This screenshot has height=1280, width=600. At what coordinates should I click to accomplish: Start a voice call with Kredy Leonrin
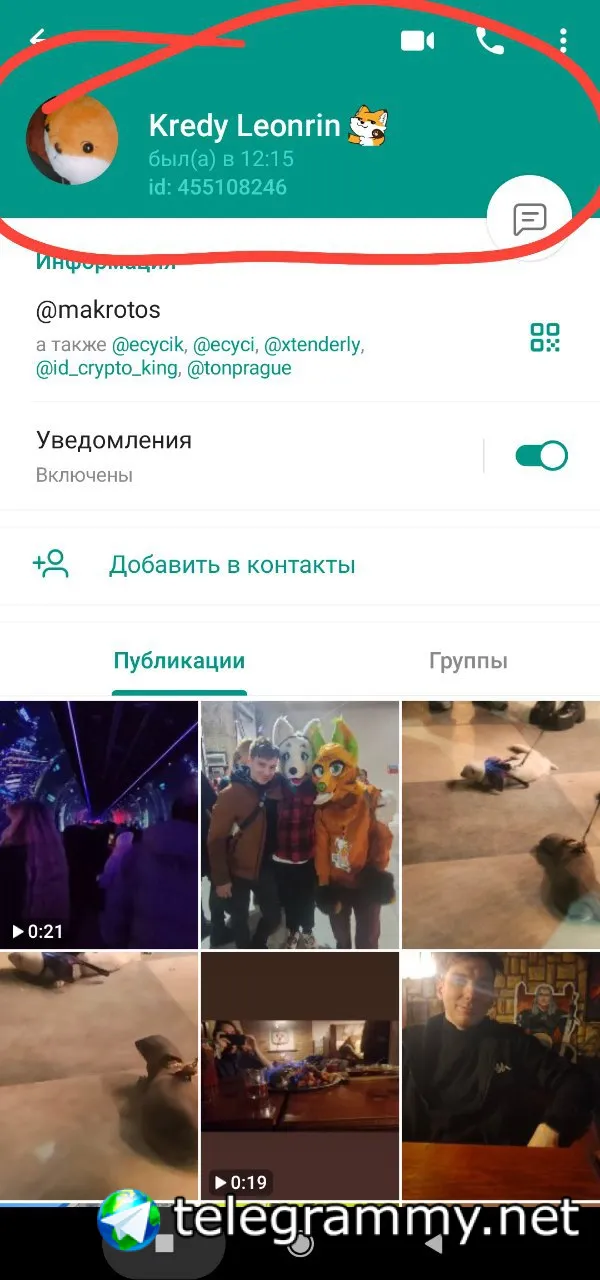(x=489, y=40)
